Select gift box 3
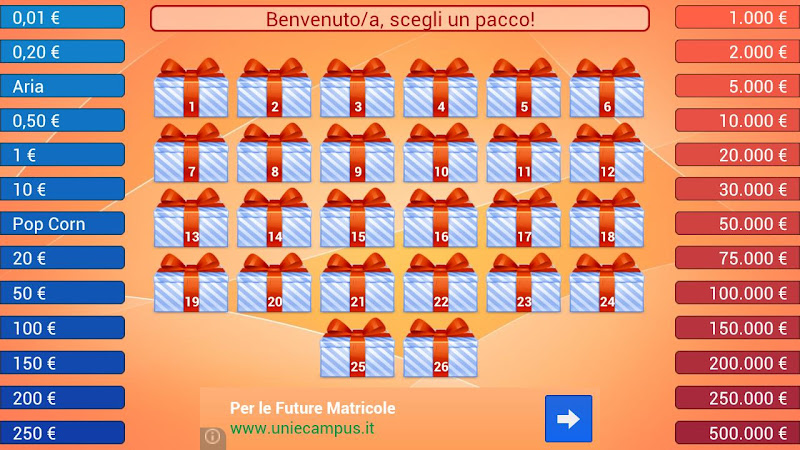This screenshot has width=800, height=450. (357, 89)
